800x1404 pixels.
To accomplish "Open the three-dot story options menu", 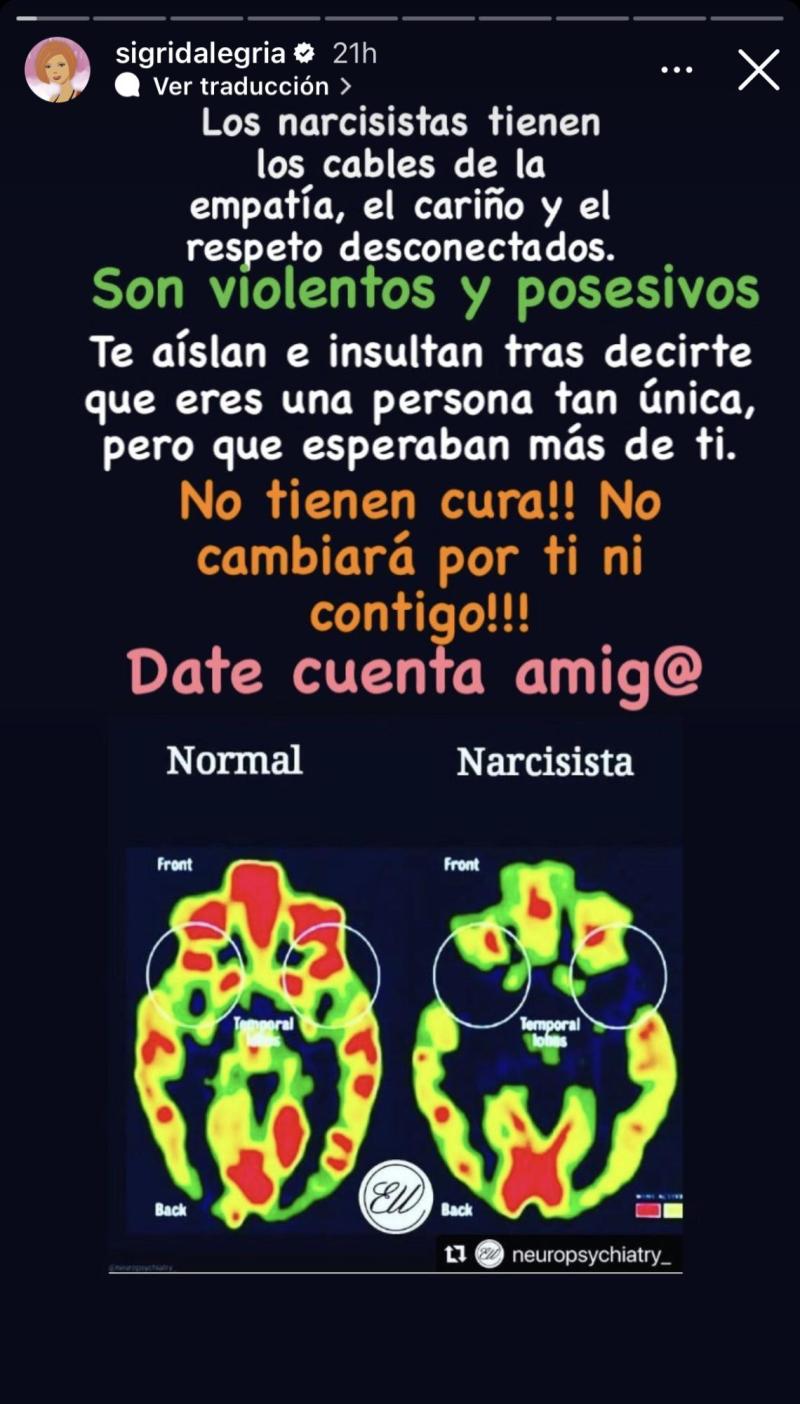I will [x=677, y=70].
